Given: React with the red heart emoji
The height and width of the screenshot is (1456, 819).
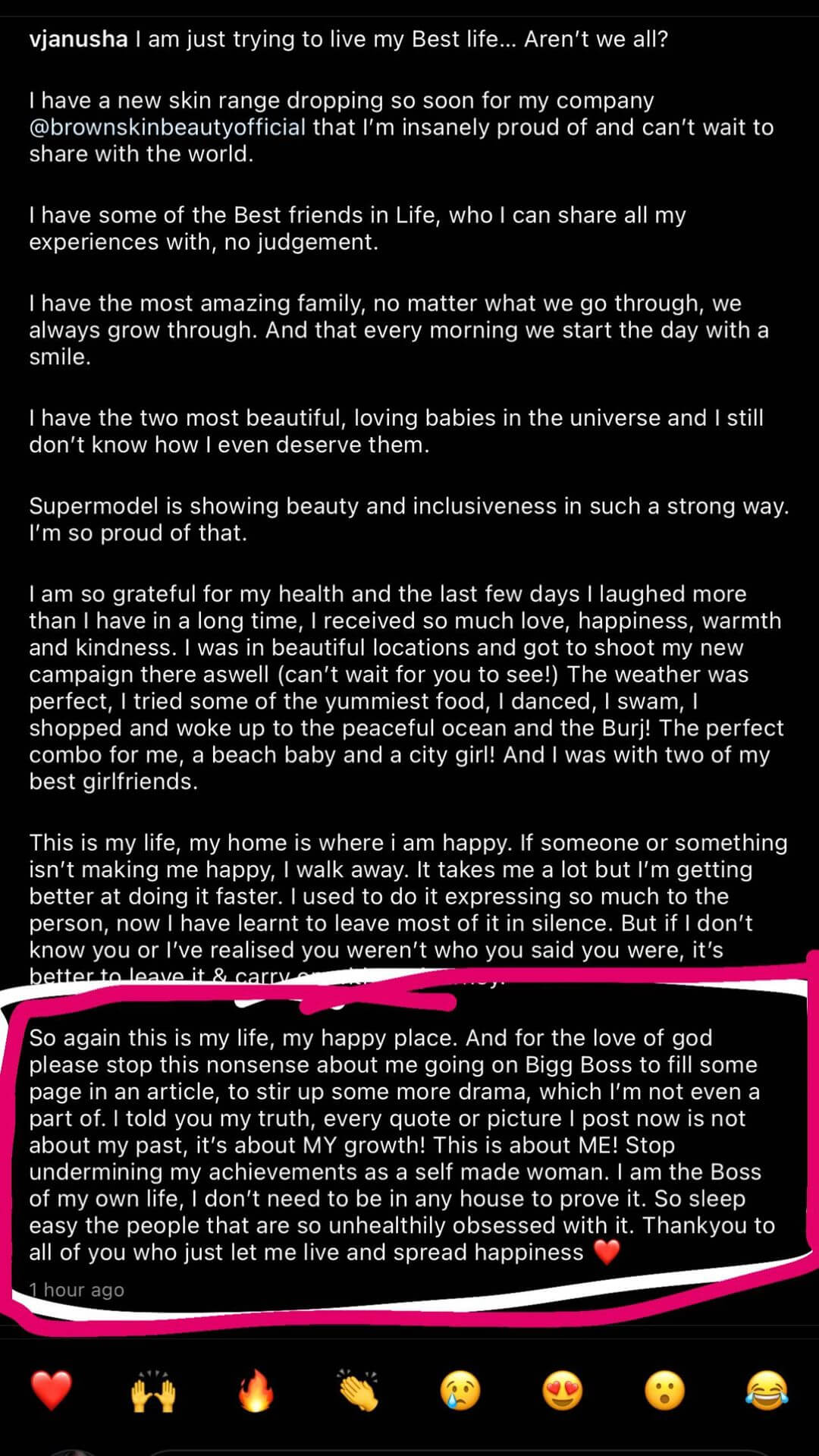Looking at the screenshot, I should click(x=51, y=1391).
